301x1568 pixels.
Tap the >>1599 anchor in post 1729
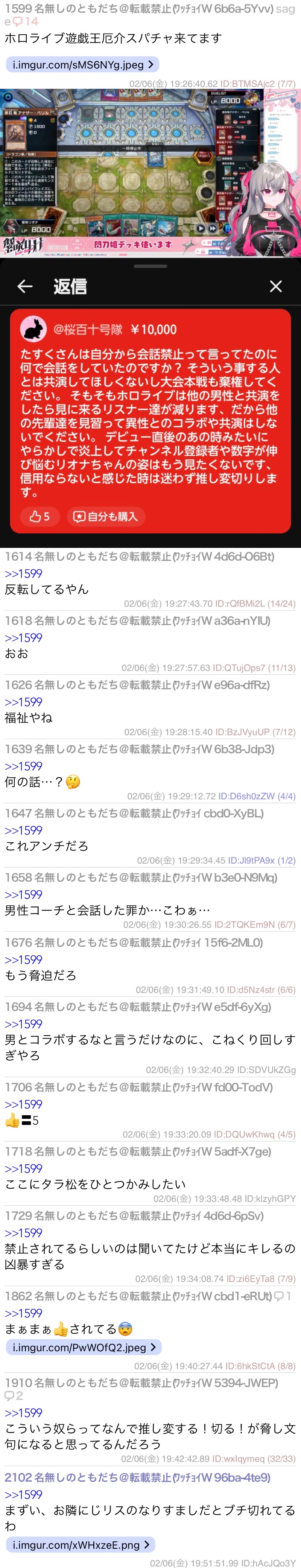23,1233
